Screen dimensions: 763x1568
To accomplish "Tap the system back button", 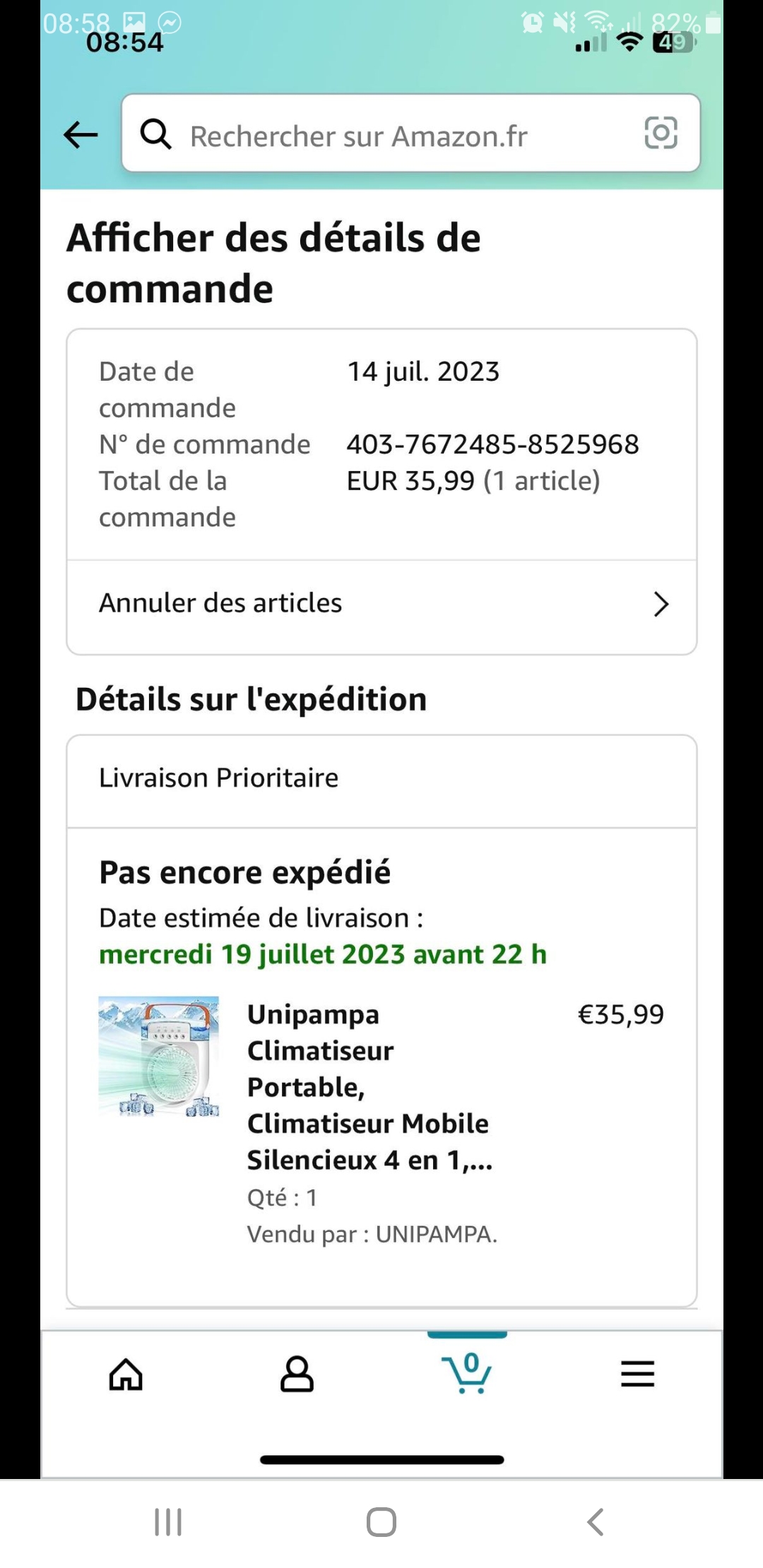I will (596, 1522).
